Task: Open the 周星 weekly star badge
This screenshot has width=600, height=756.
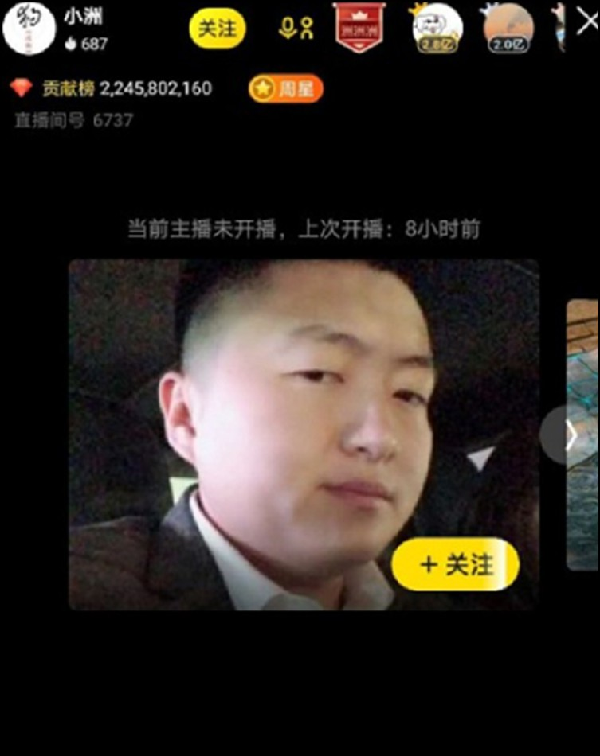Action: click(x=286, y=89)
